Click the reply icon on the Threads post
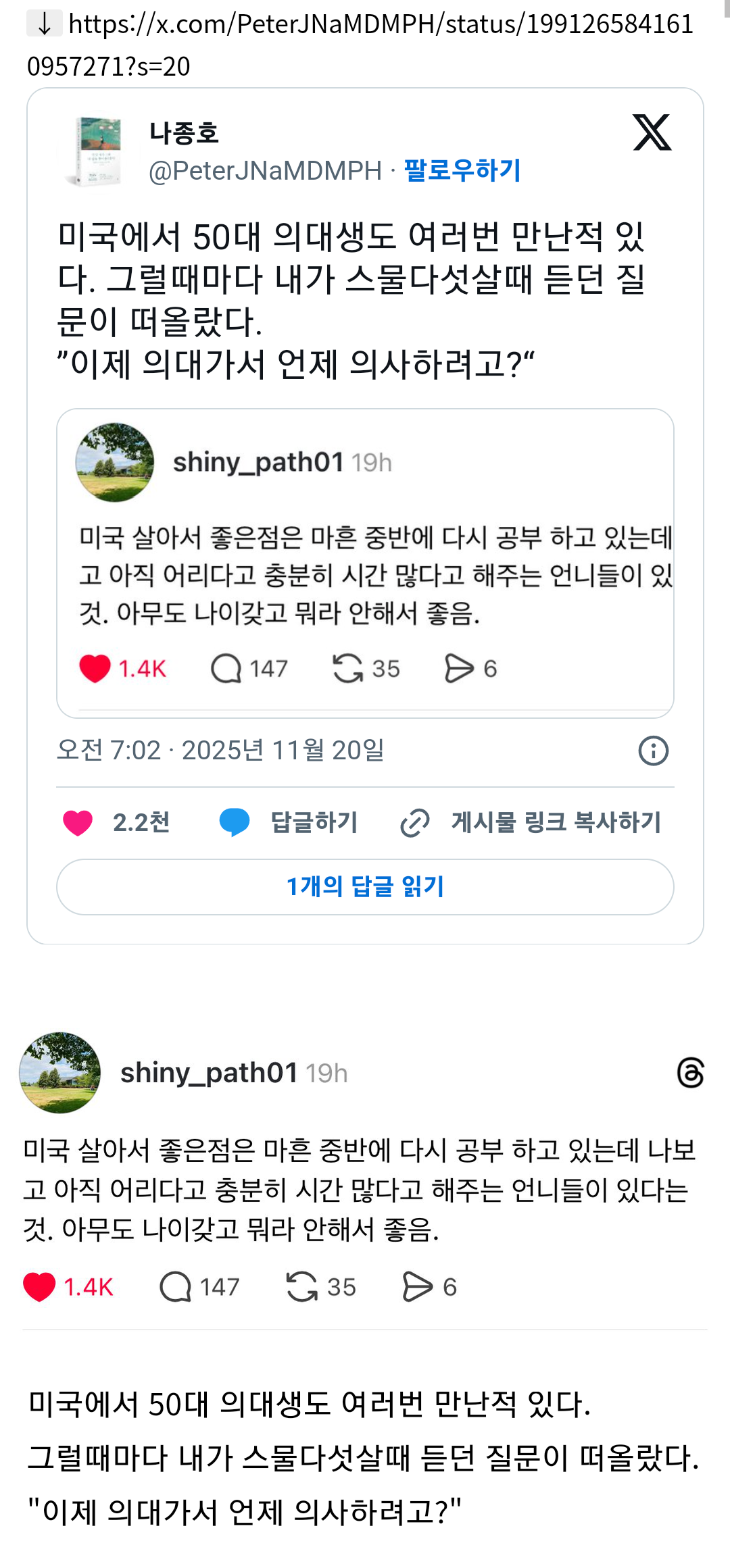730x1568 pixels. pos(178,1286)
